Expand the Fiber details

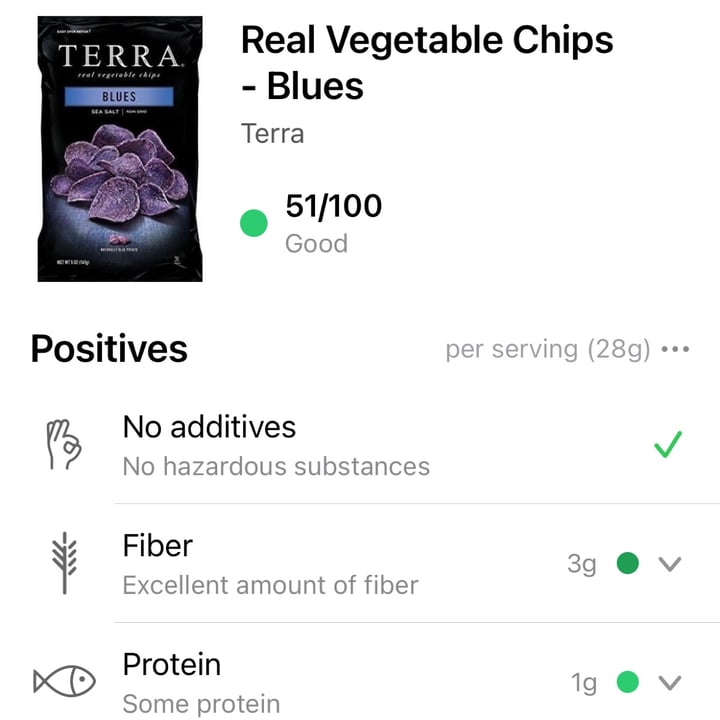click(670, 564)
